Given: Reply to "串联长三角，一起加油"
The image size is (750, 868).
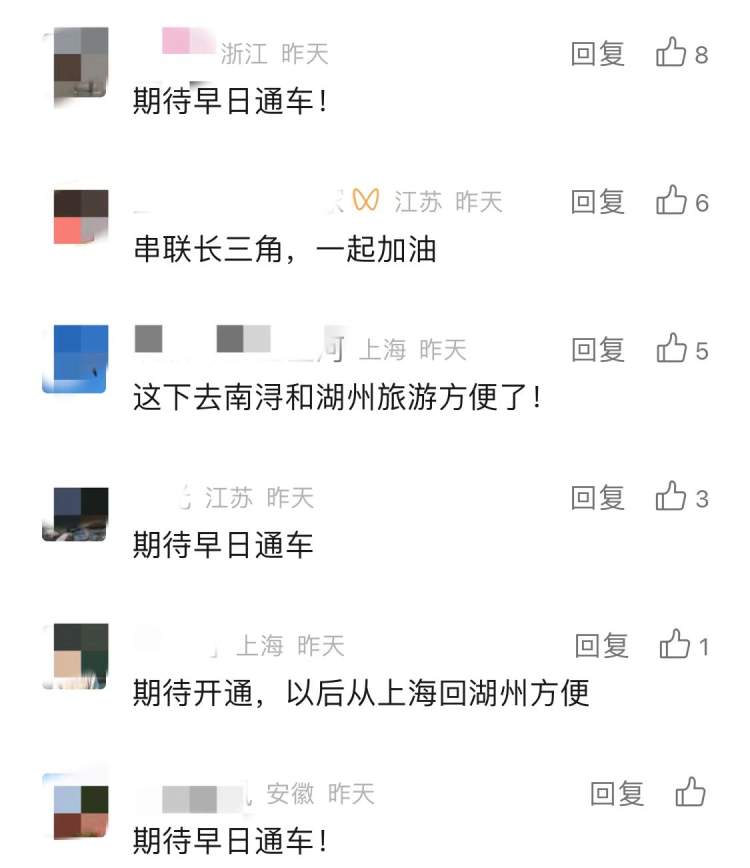Looking at the screenshot, I should [597, 203].
